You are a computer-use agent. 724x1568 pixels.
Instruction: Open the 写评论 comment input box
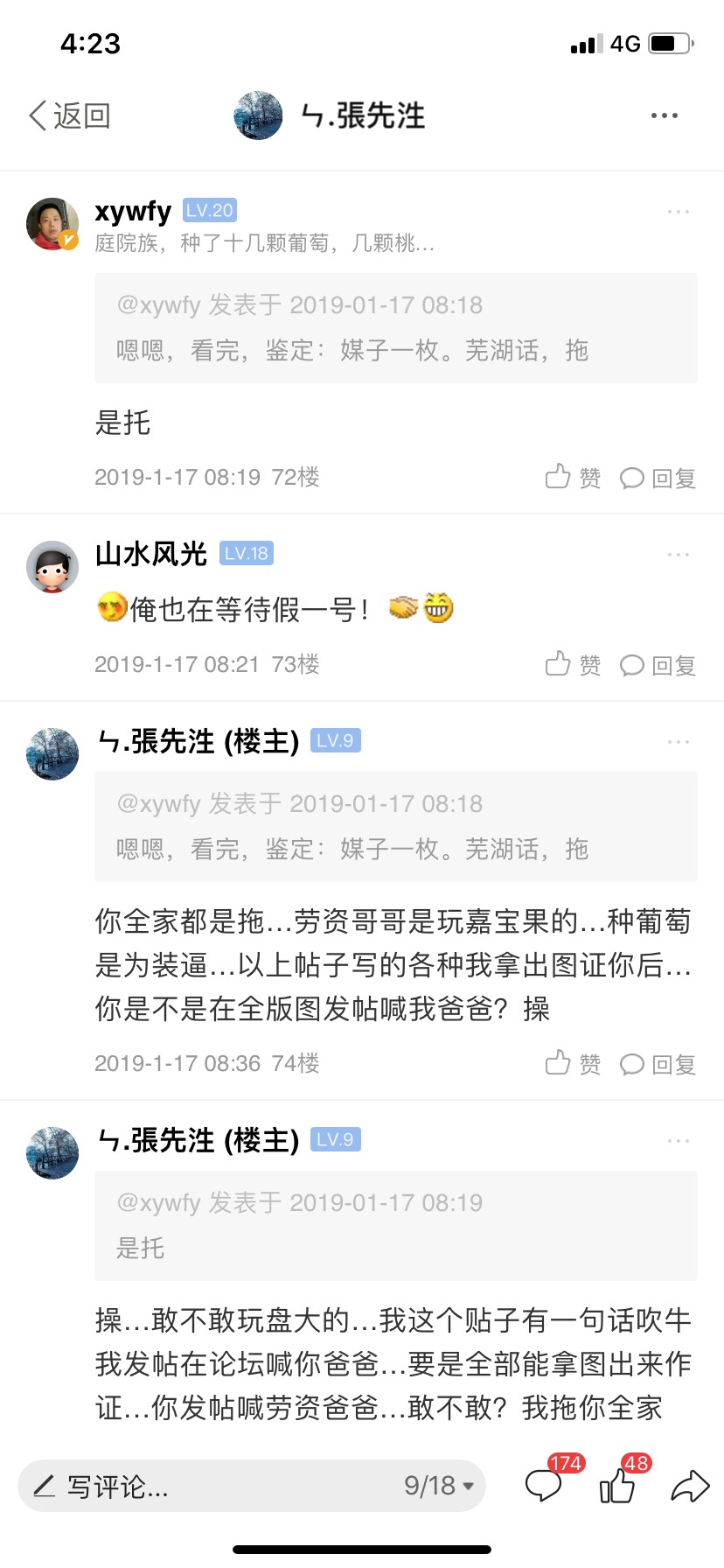pos(201,1485)
